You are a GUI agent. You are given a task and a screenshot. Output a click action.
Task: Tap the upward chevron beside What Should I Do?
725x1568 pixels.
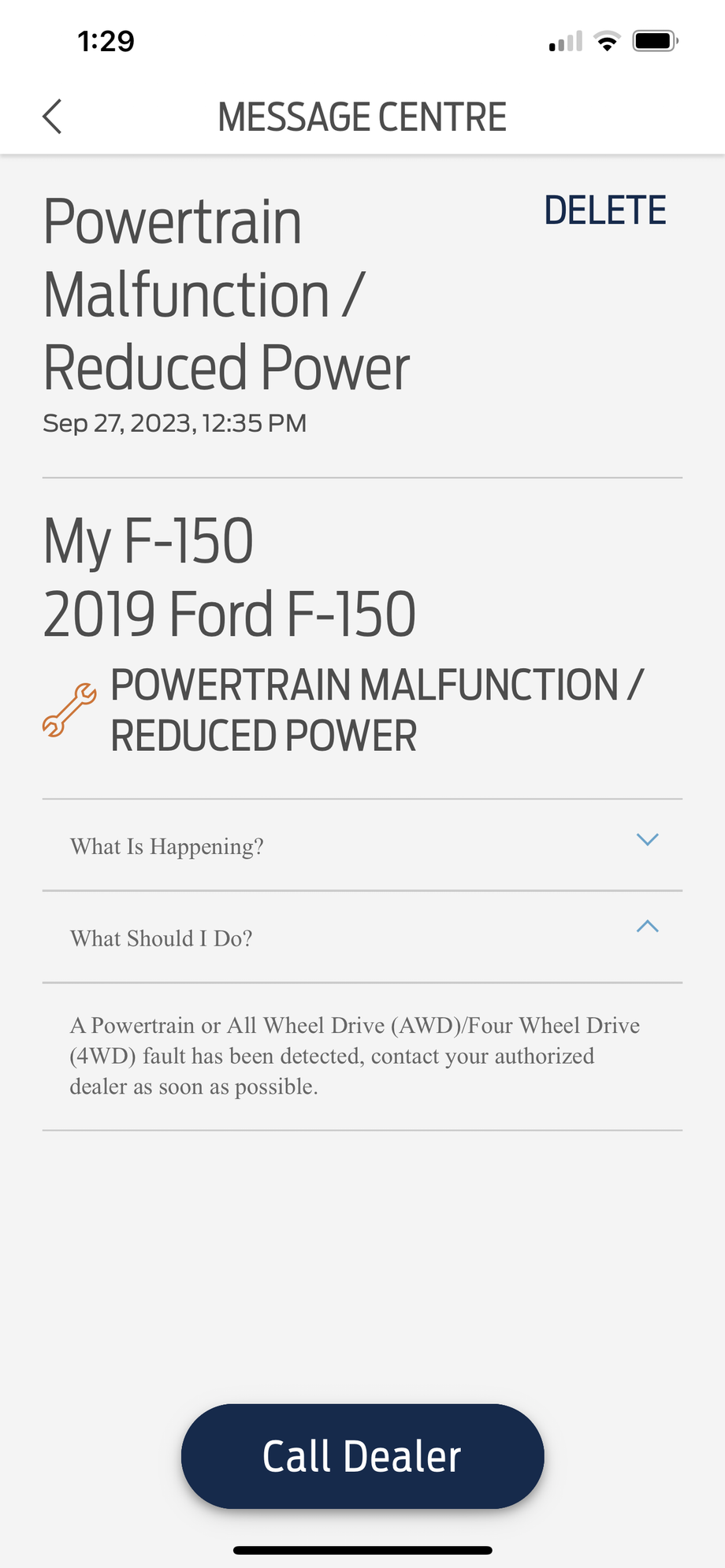647,927
